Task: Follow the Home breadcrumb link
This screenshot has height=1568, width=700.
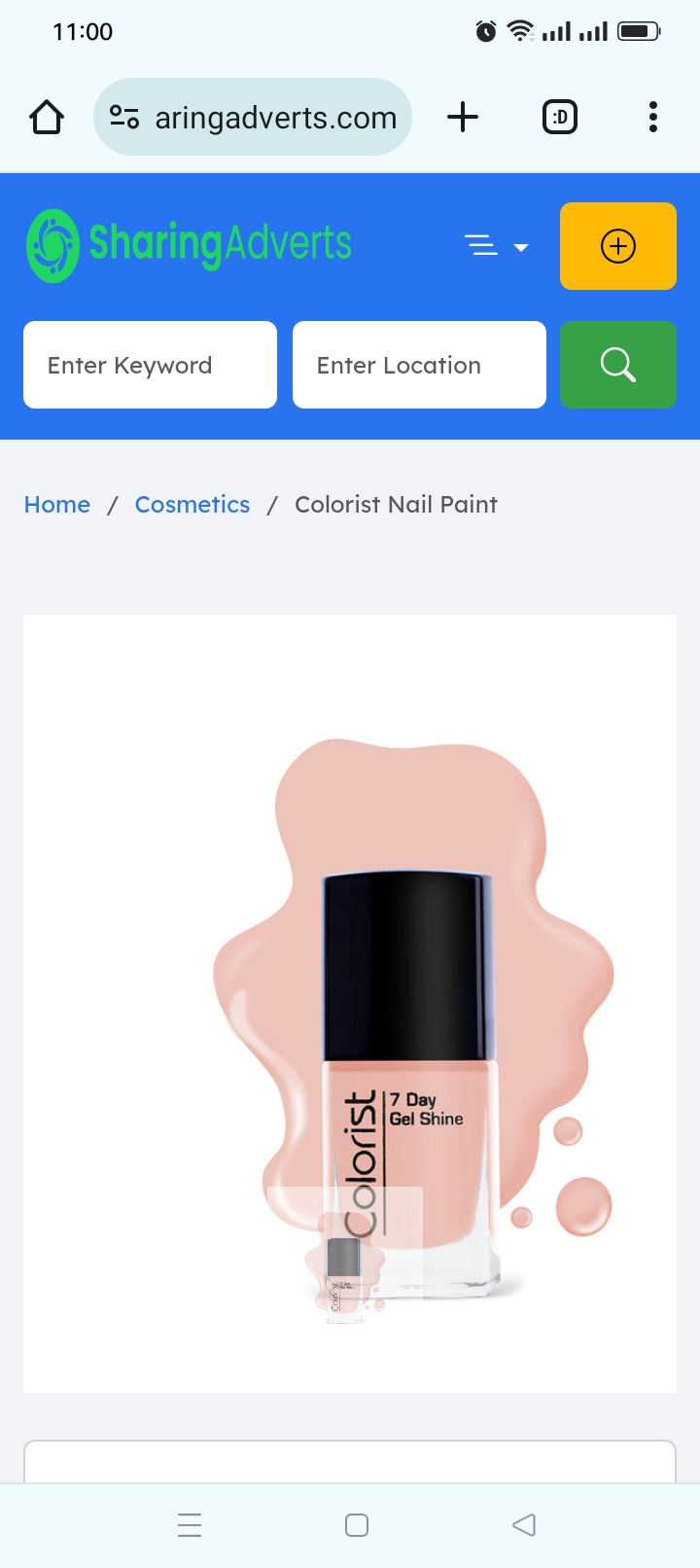Action: tap(57, 505)
